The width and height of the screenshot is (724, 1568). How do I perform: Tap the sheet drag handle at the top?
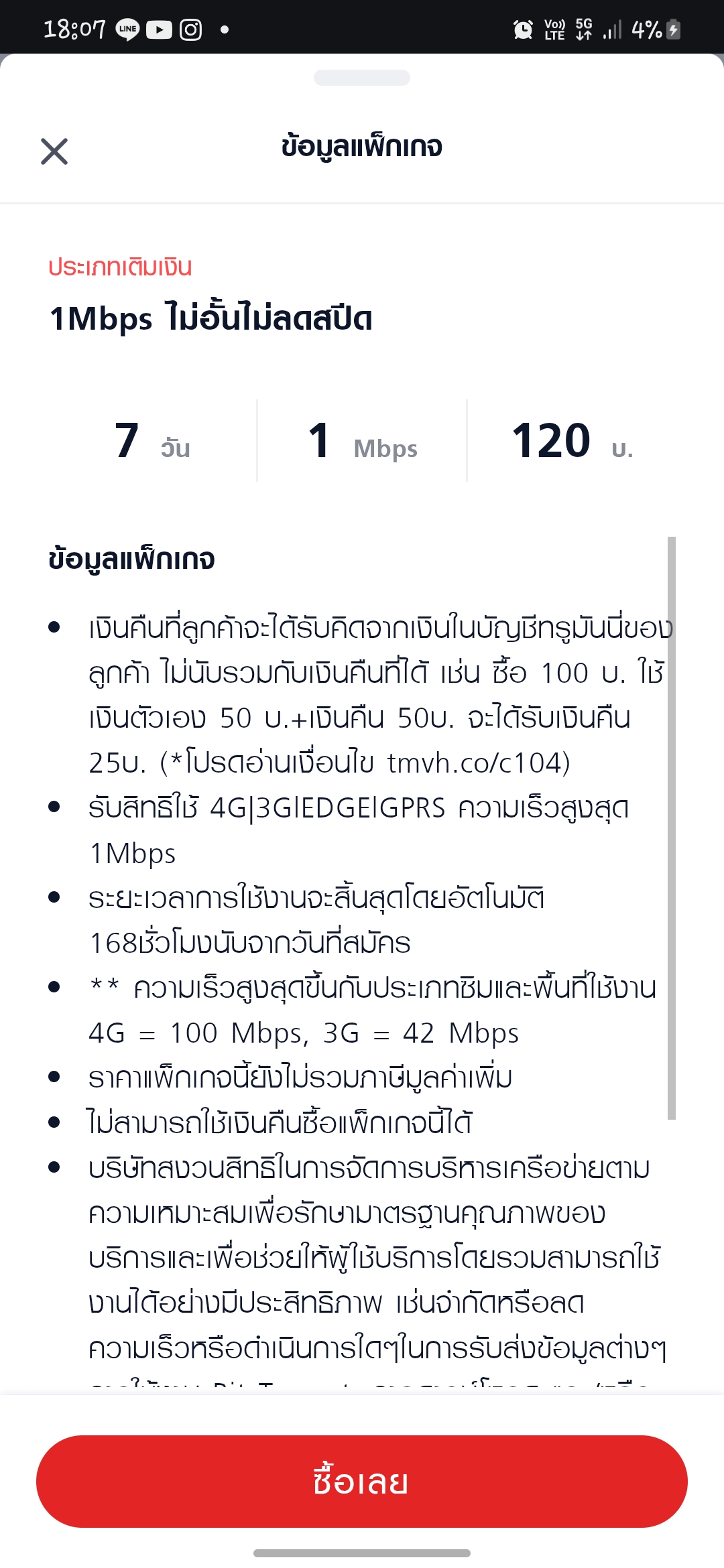click(x=362, y=78)
